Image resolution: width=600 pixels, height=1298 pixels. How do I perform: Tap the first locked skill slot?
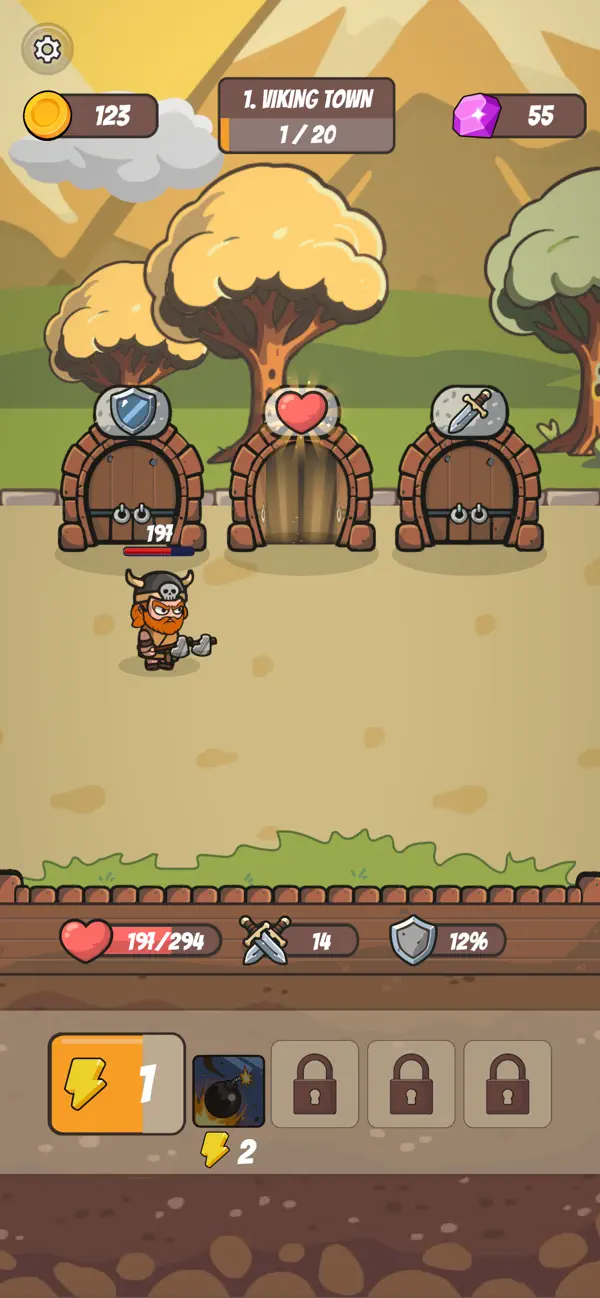point(315,1084)
